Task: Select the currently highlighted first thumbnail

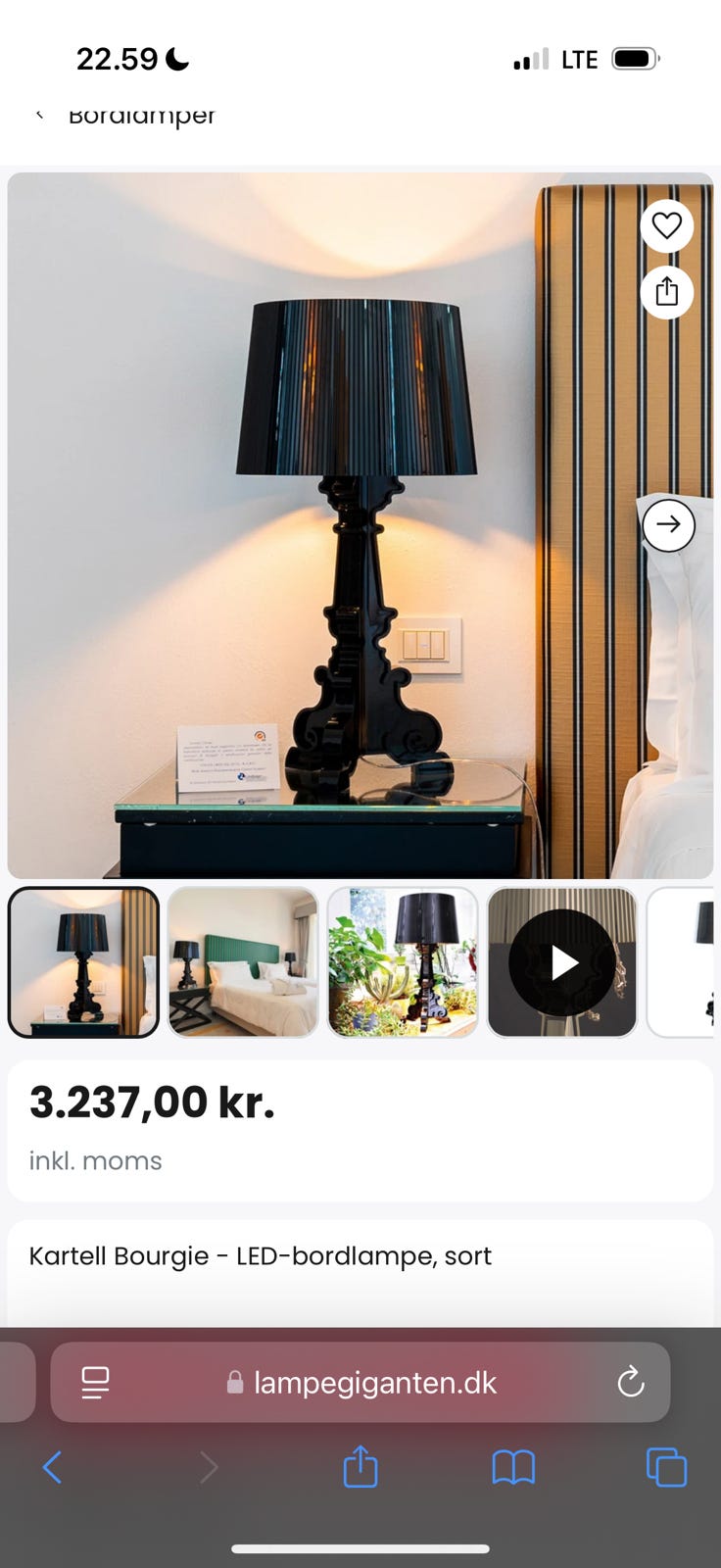Action: point(83,961)
